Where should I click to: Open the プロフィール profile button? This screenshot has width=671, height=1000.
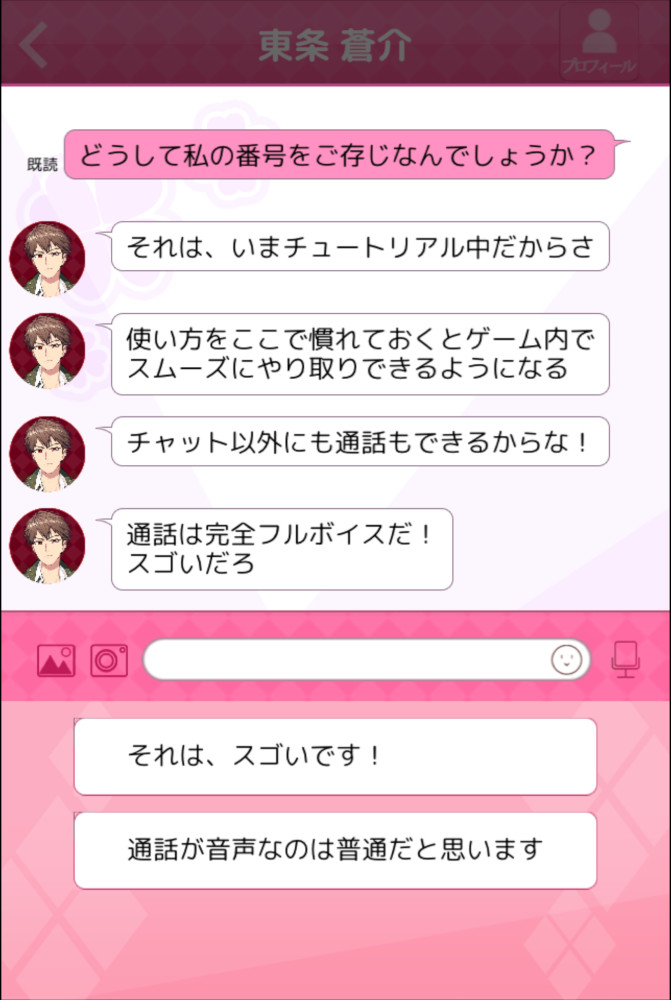pyautogui.click(x=599, y=43)
